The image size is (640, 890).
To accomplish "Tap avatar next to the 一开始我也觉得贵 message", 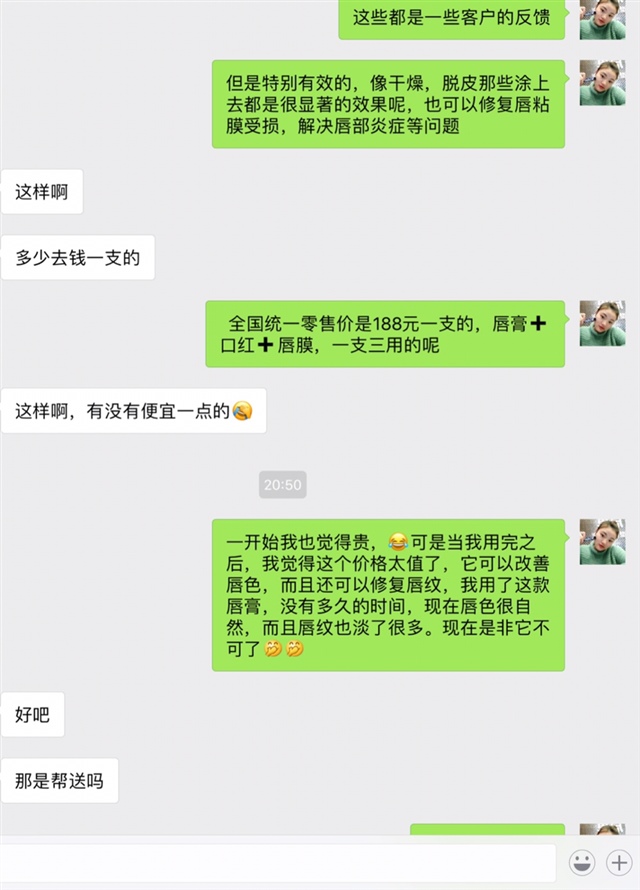I will (x=602, y=541).
